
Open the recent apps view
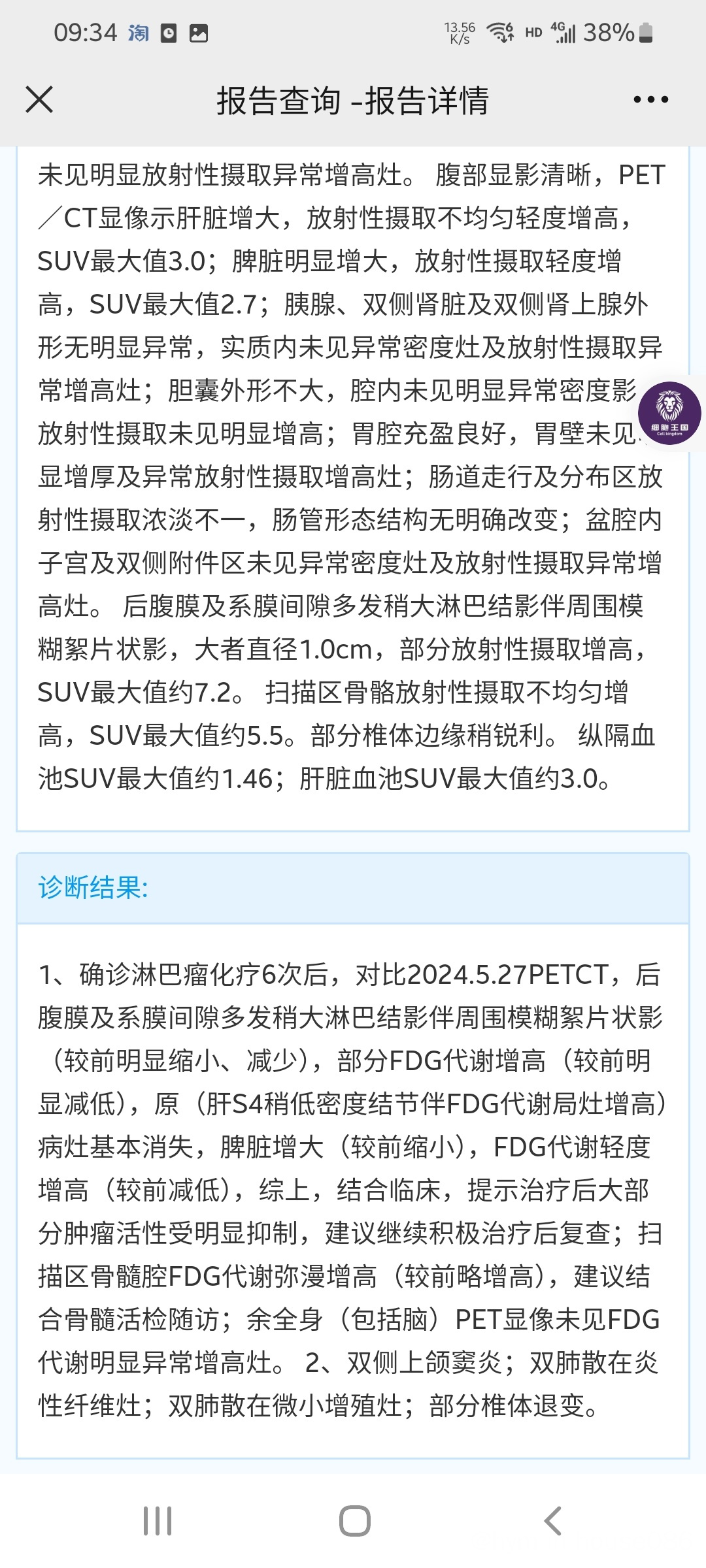point(158,1521)
